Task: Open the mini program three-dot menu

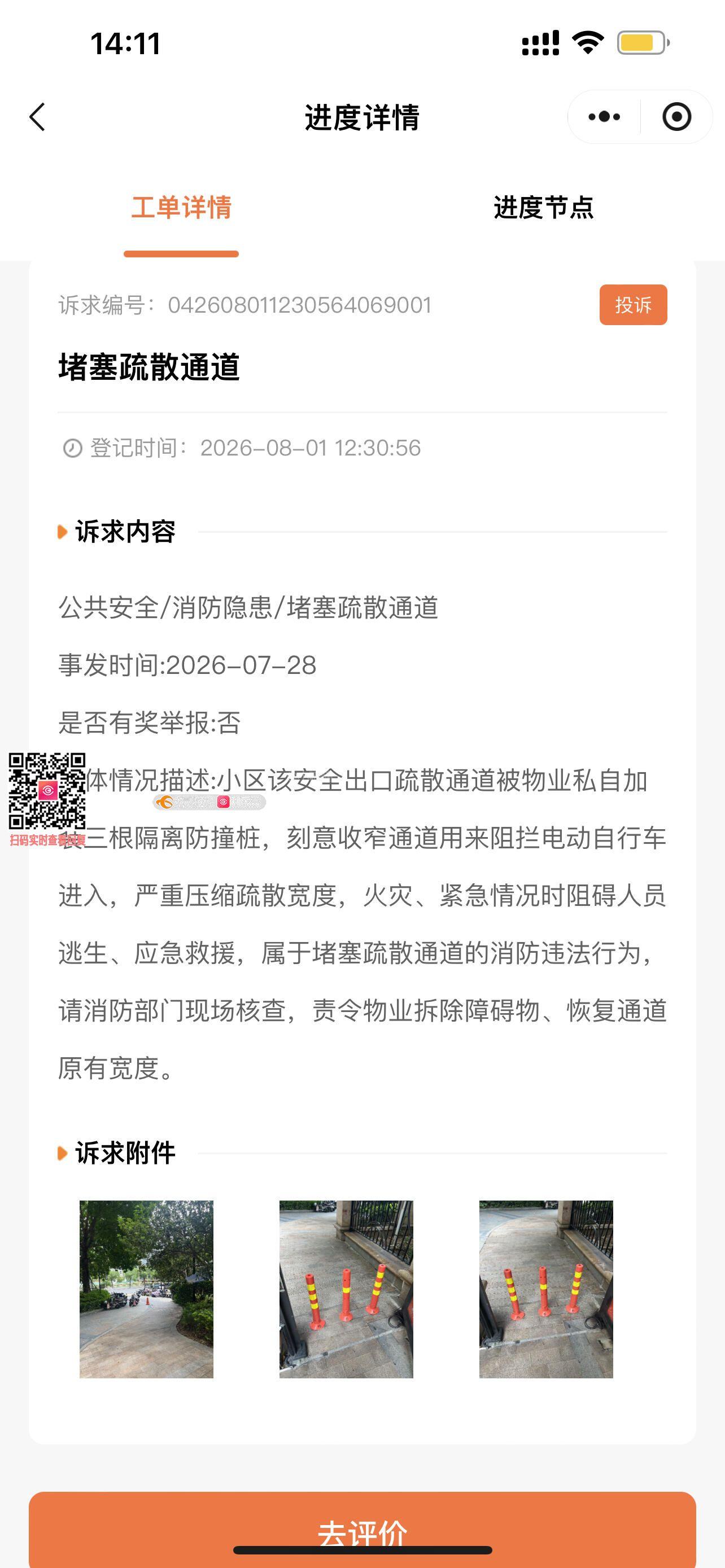Action: [x=604, y=117]
